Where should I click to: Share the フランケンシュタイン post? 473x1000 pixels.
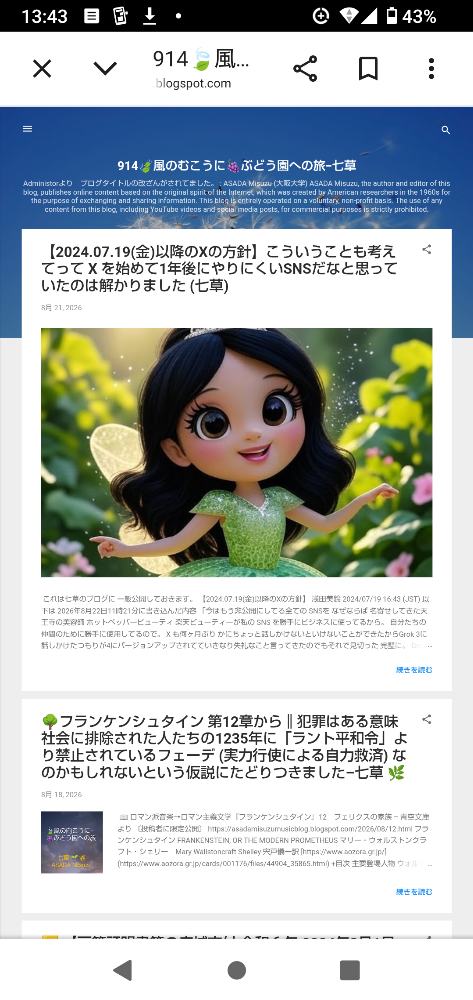coord(427,719)
